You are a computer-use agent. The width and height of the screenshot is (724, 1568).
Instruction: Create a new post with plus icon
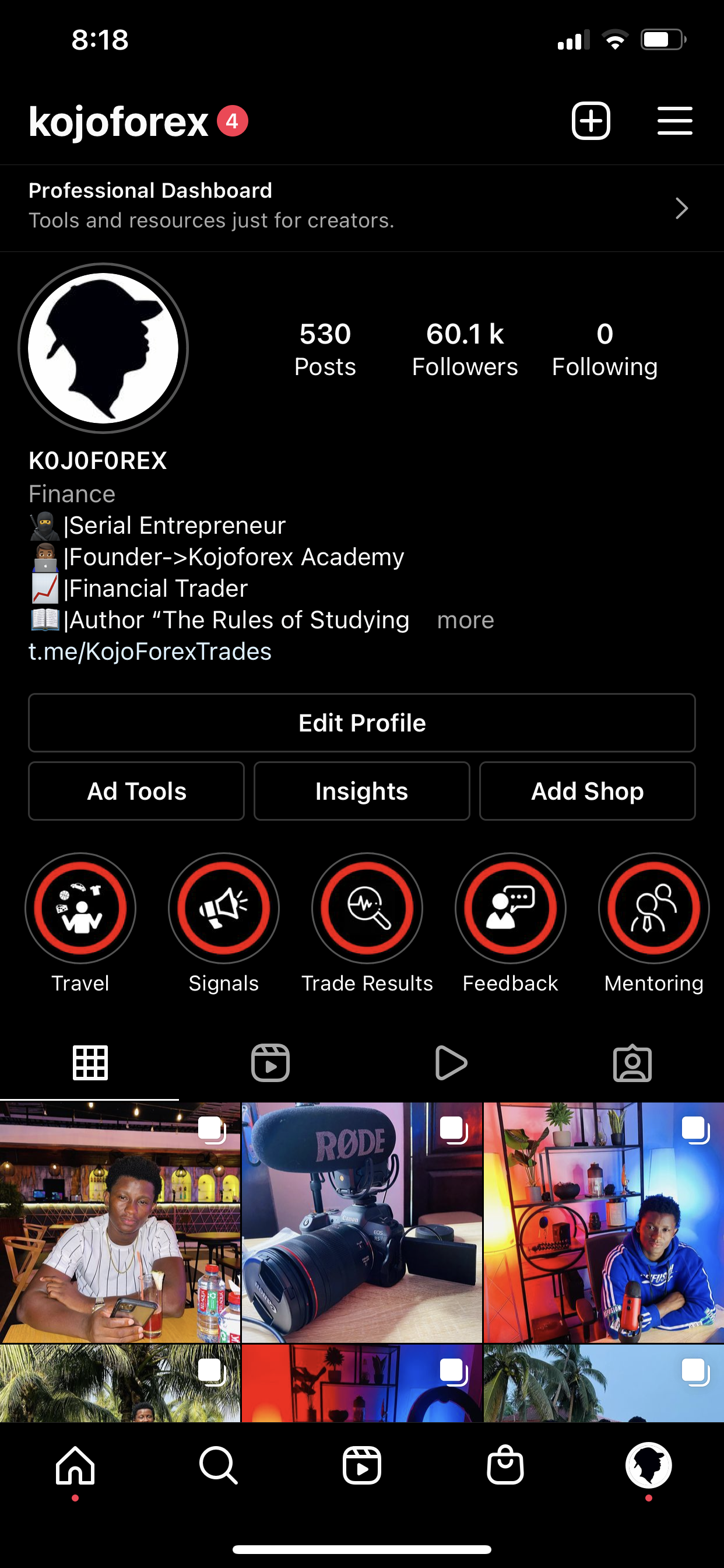click(x=590, y=121)
